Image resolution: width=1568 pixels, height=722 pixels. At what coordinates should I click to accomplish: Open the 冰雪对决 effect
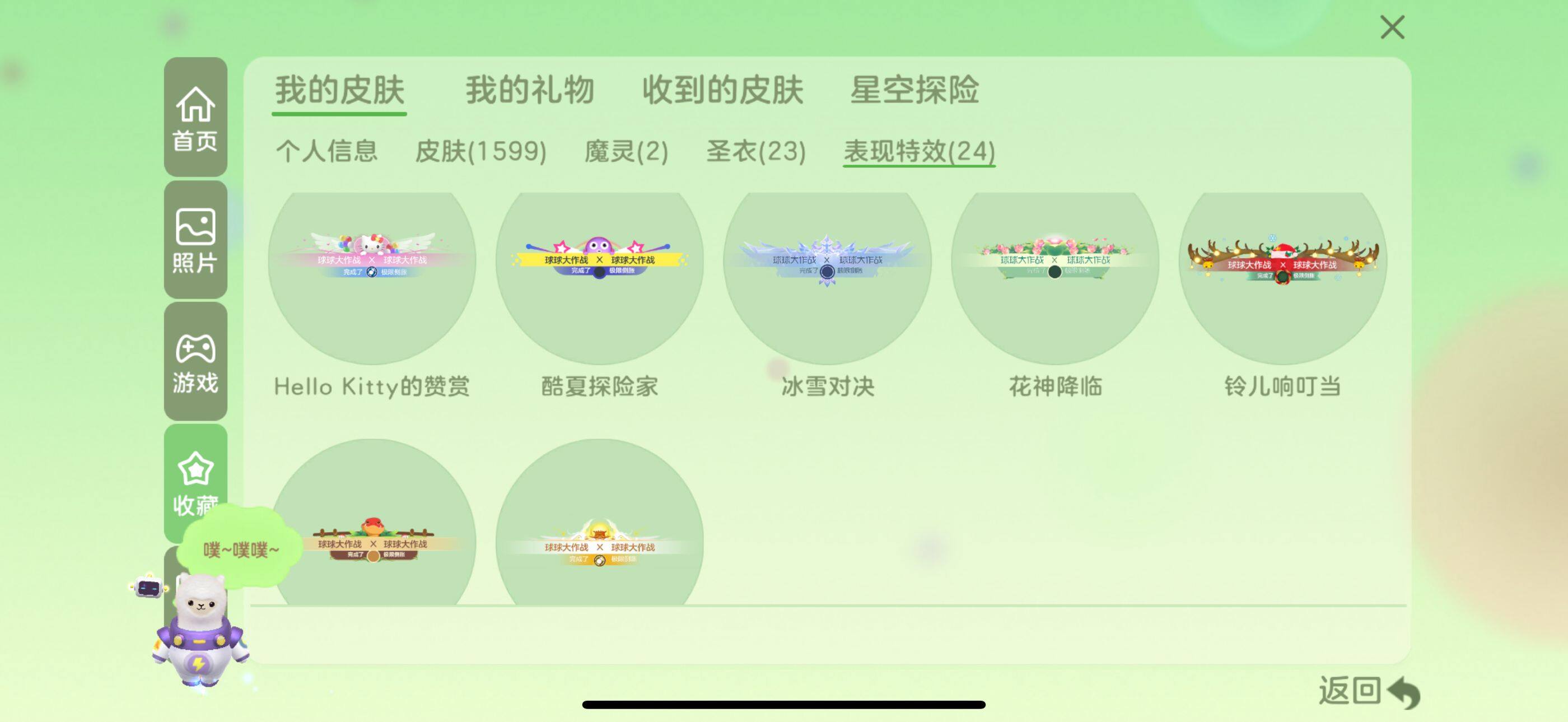(x=827, y=274)
